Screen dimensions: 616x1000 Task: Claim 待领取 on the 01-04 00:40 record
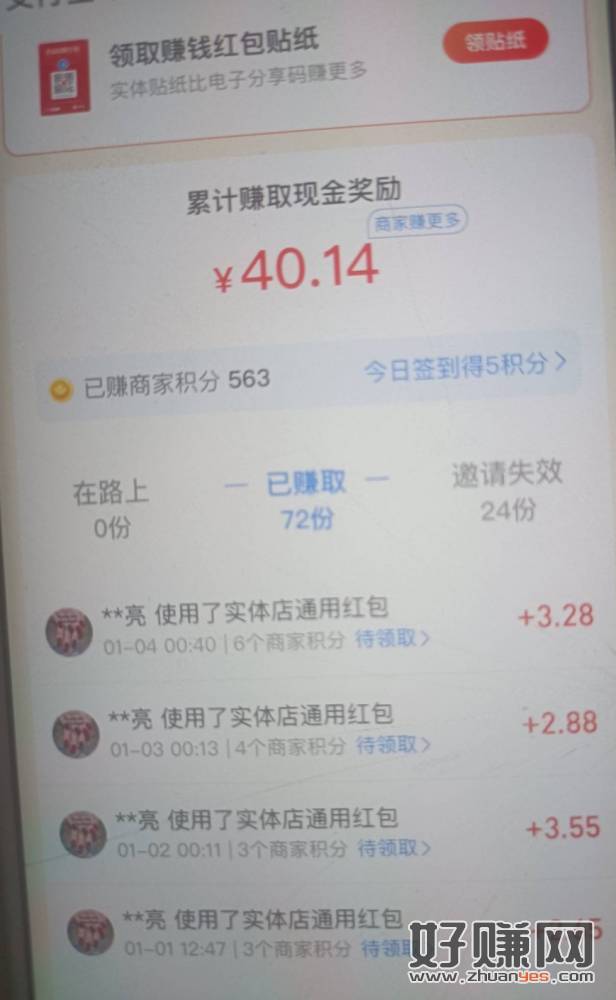click(393, 638)
